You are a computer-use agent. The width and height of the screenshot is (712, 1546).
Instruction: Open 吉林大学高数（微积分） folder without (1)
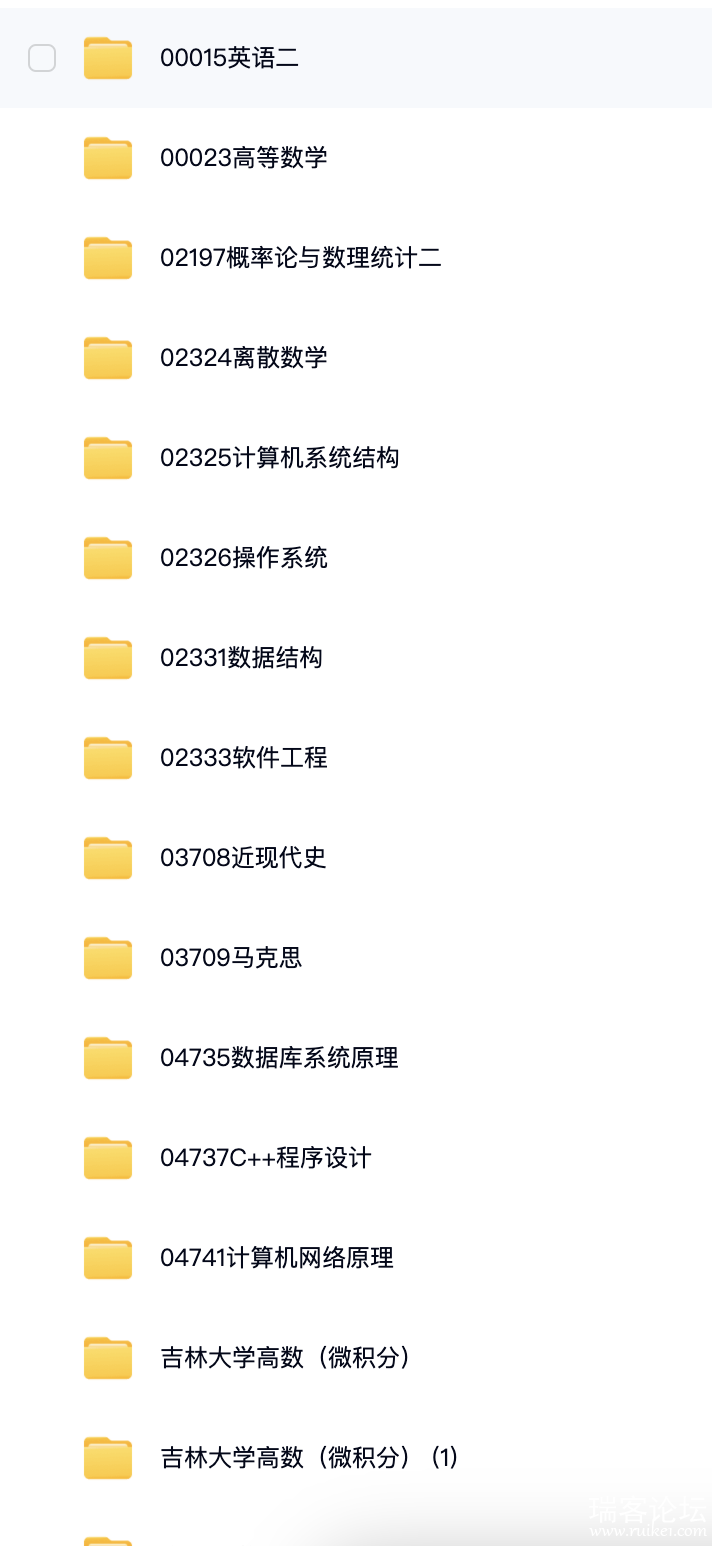coord(285,1358)
